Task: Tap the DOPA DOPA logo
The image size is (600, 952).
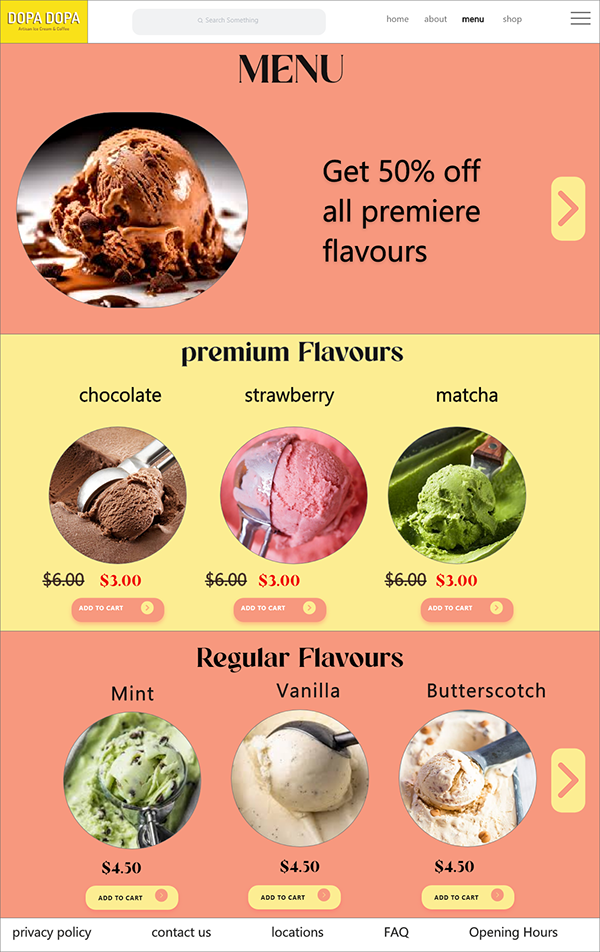Action: coord(44,21)
